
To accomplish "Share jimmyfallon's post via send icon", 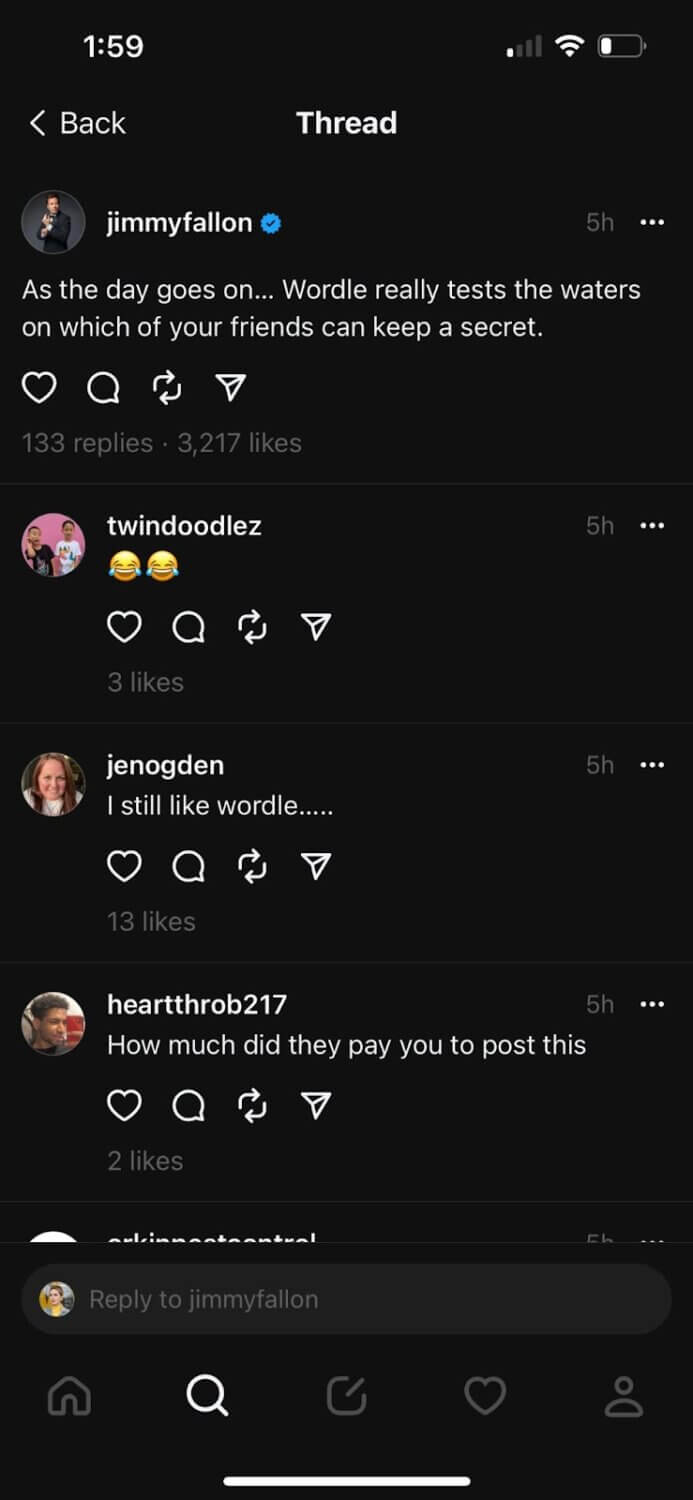I will tap(231, 388).
